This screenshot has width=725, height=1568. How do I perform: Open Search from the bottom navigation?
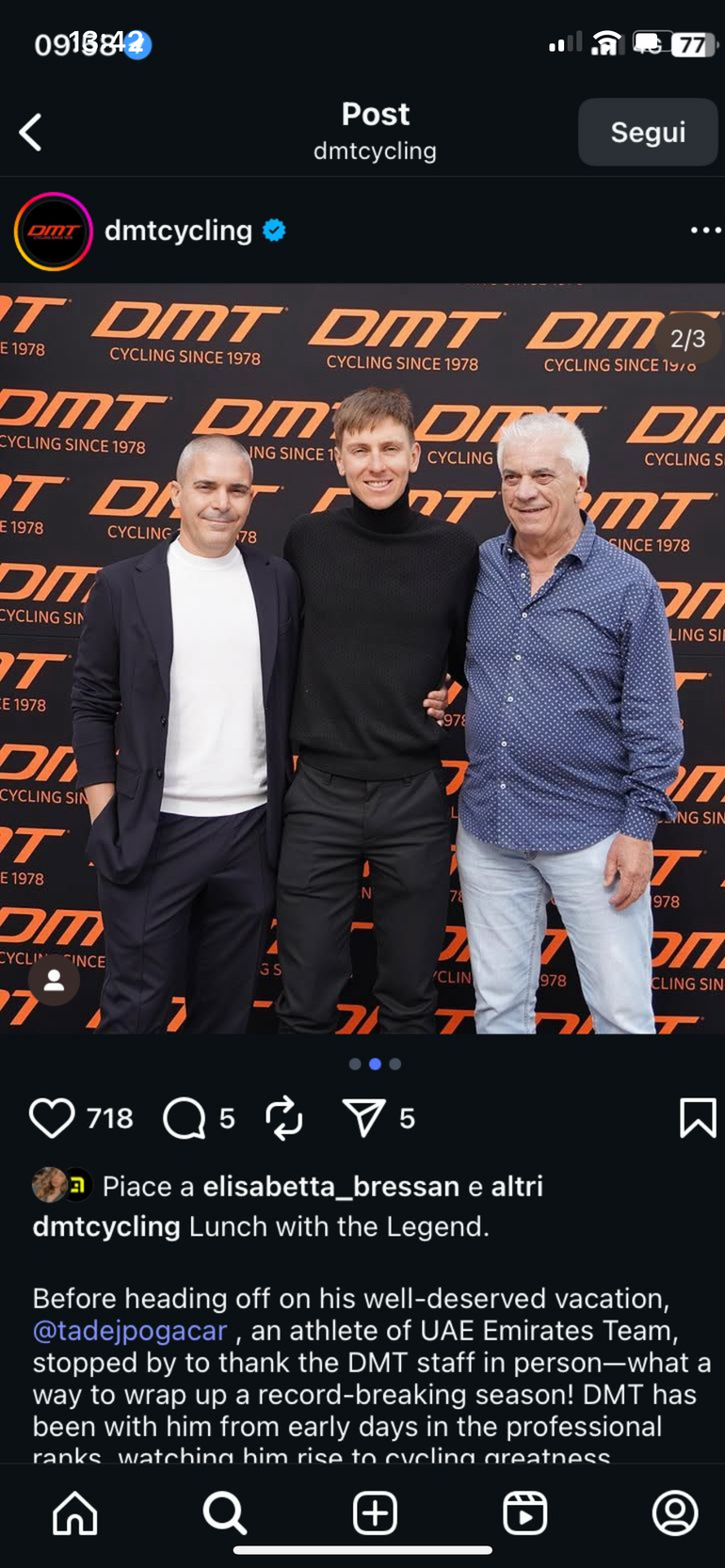tap(224, 1512)
